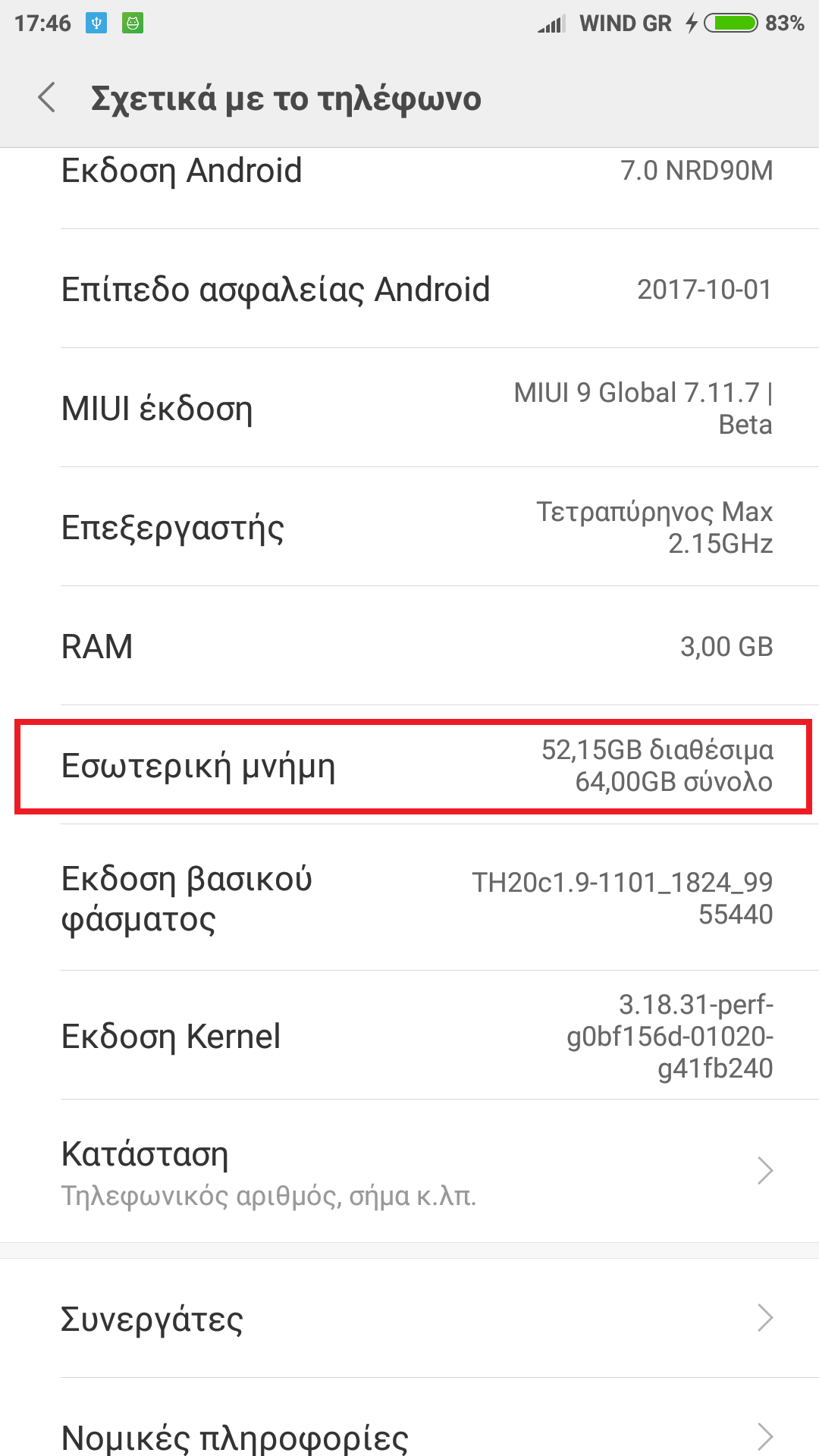Tap the Επεξεργαστής row
819x1456 pixels.
click(409, 527)
